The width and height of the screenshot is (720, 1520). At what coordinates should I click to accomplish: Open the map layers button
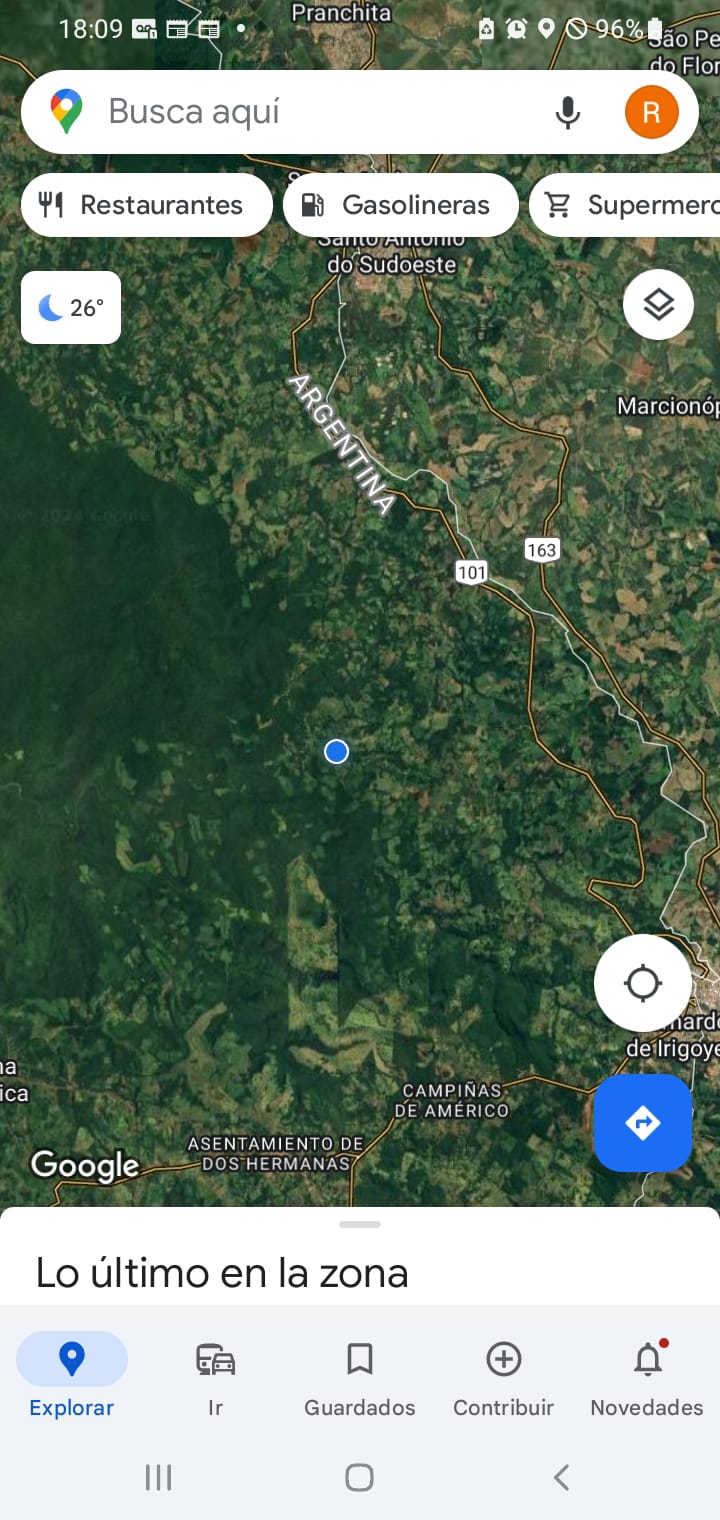658,305
